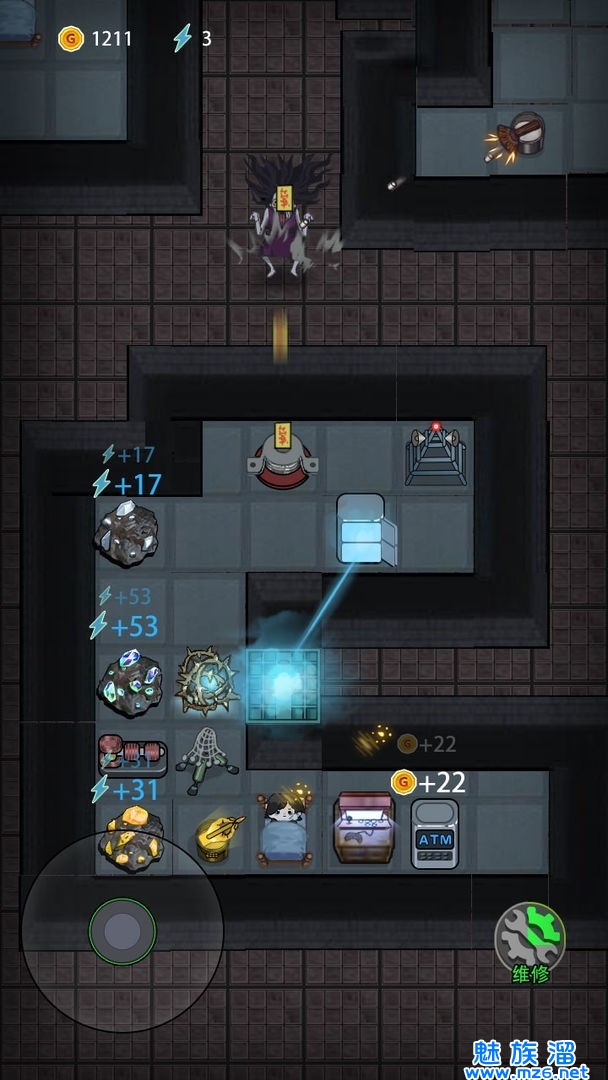Tap the spiked thorn ring device
This screenshot has height=1080, width=608.
(207, 682)
